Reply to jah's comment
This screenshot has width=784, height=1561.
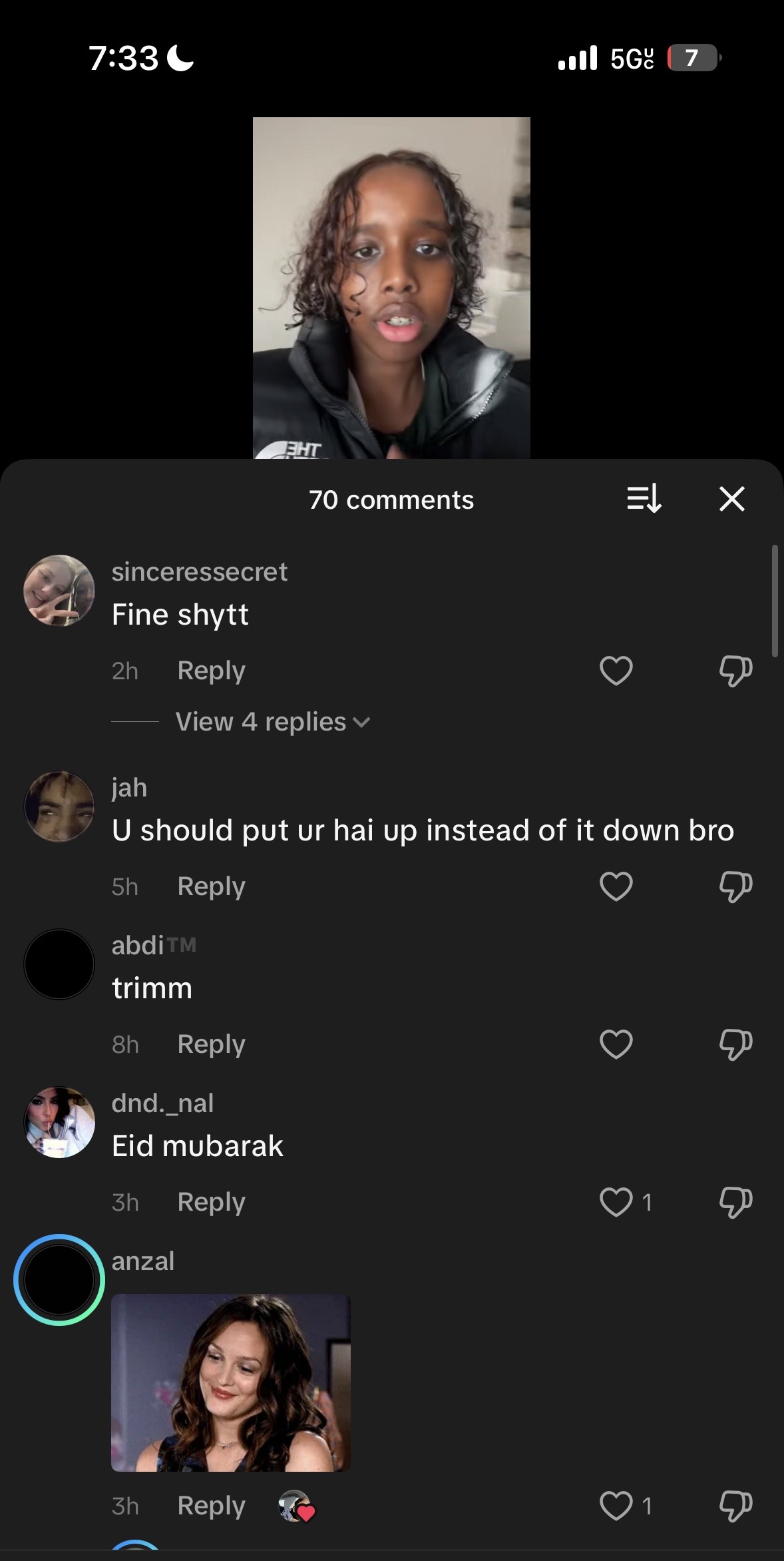click(x=211, y=886)
